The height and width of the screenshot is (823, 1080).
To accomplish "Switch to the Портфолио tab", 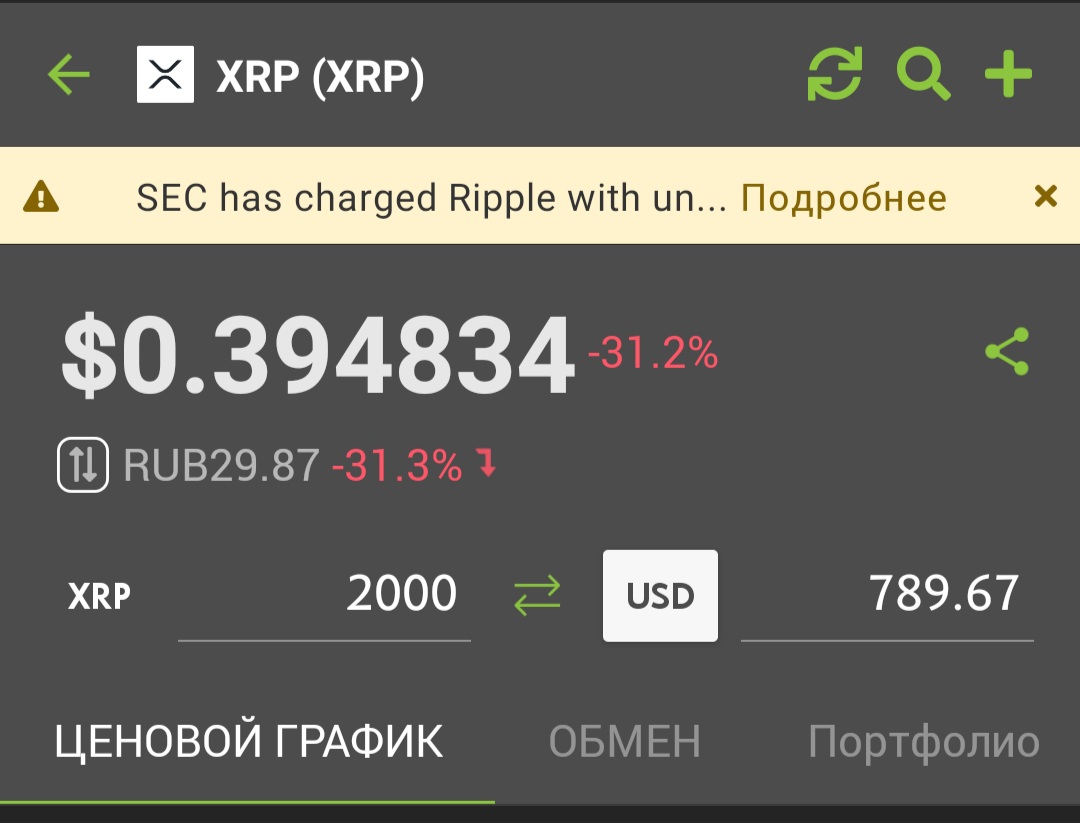I will [923, 742].
